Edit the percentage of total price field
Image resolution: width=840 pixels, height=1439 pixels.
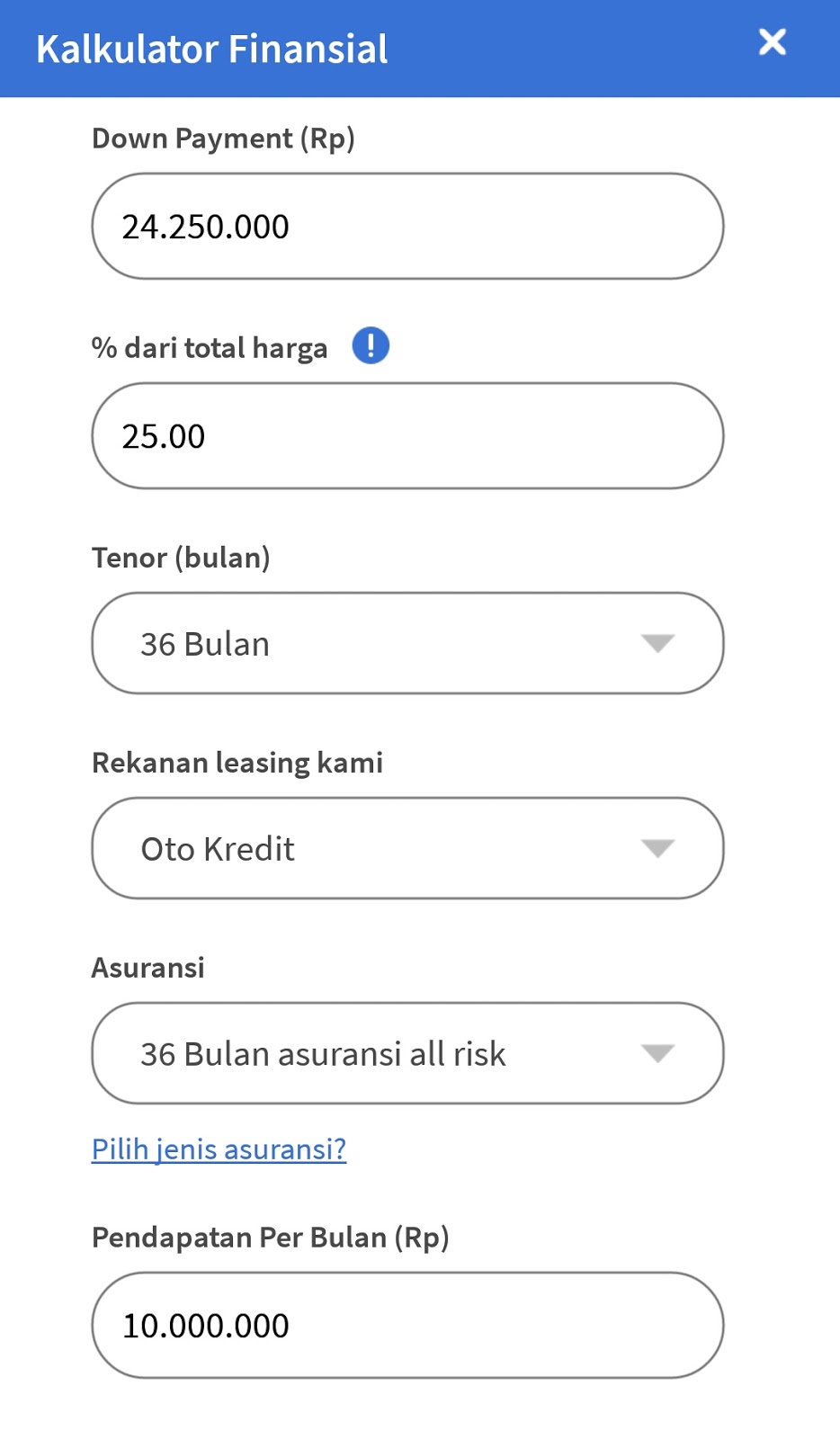click(x=407, y=436)
